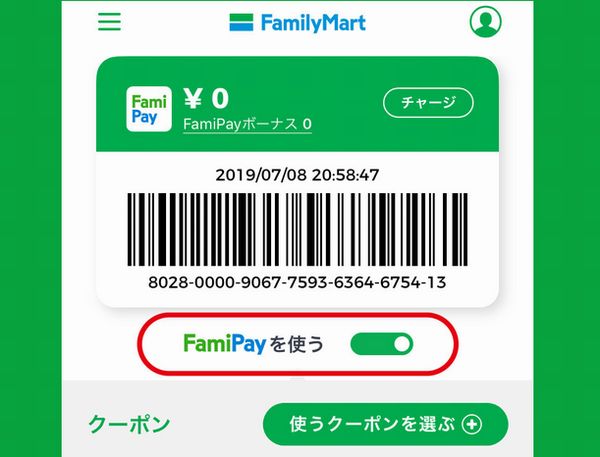Open FamiPayボーナス balance link
600x457 pixels.
[x=247, y=125]
